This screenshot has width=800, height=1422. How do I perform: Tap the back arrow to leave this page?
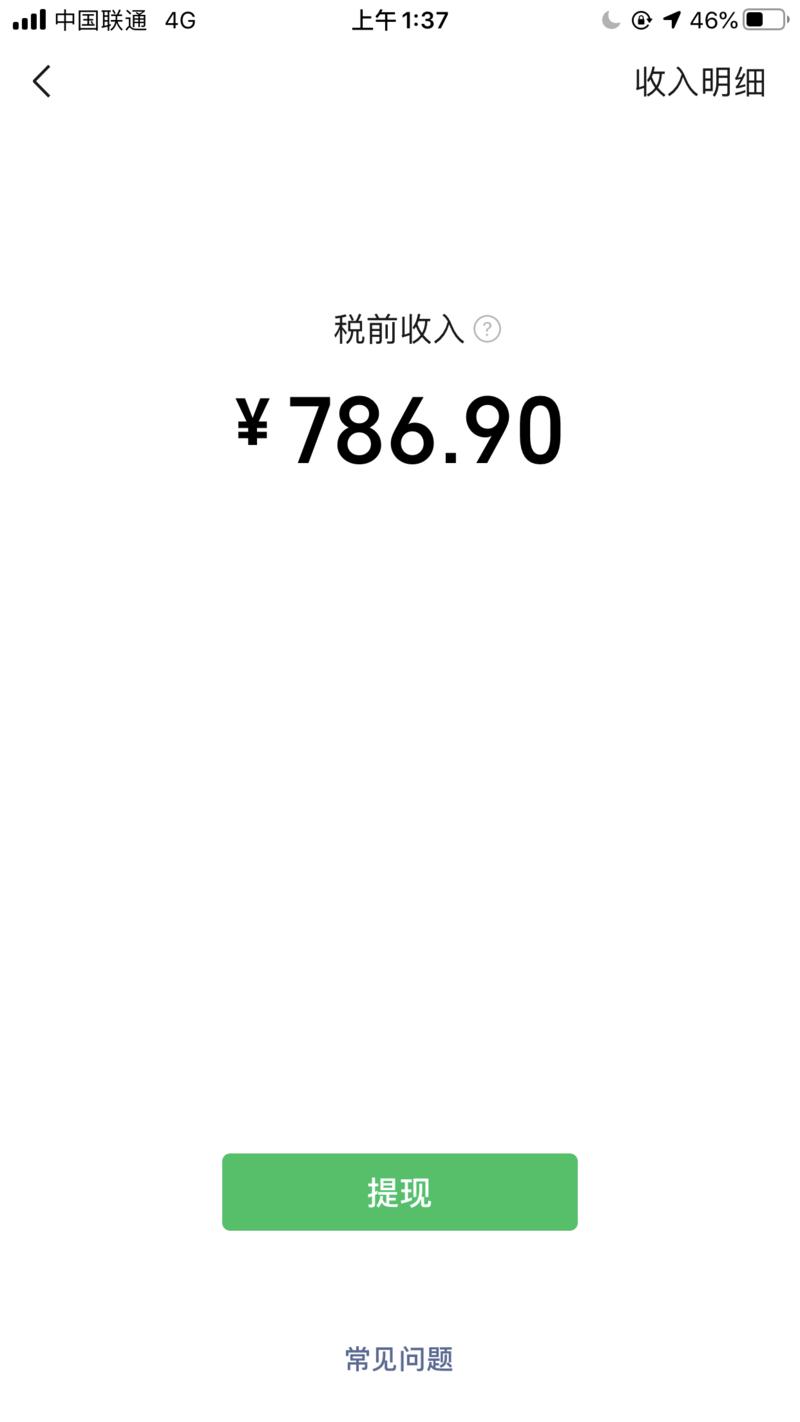click(x=40, y=82)
